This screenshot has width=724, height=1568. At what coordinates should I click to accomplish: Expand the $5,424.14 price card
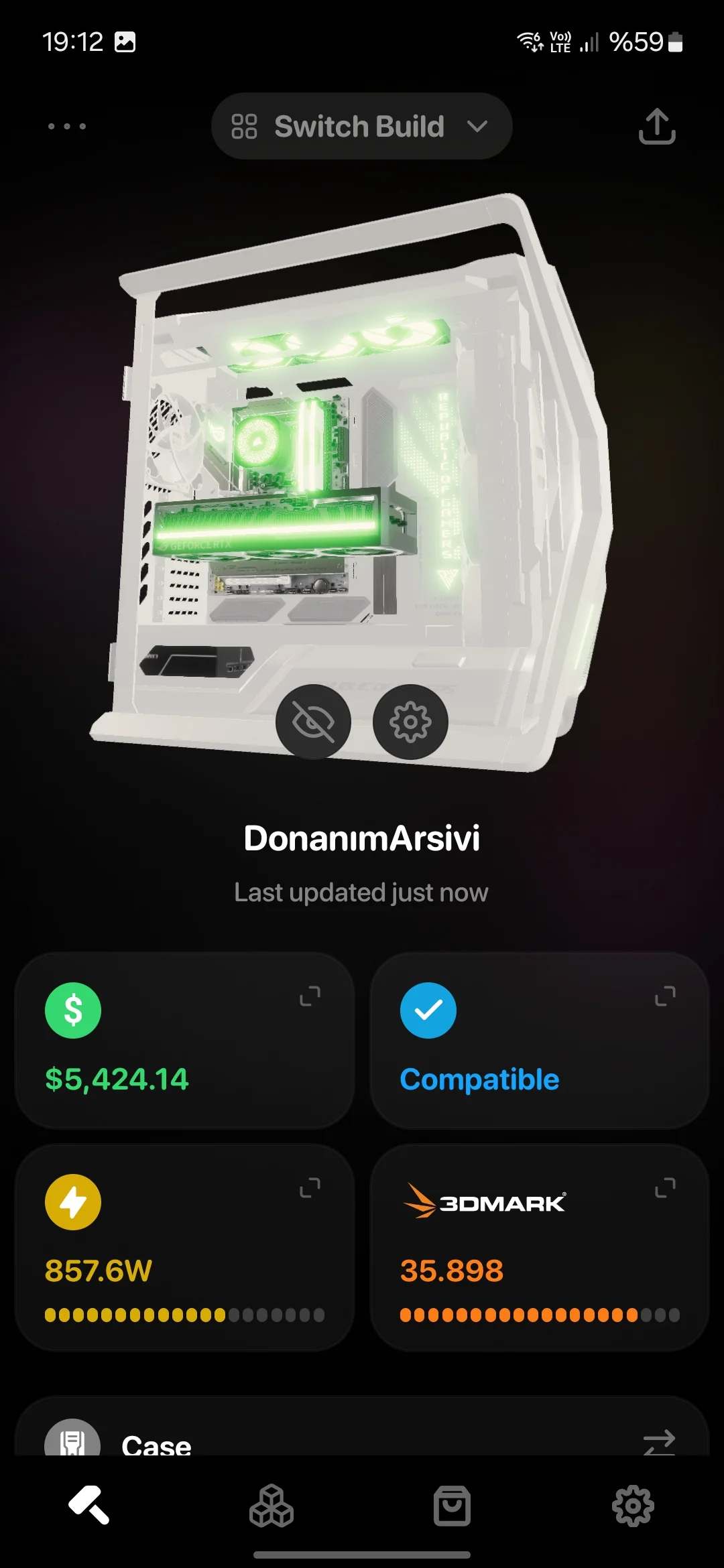(x=310, y=996)
